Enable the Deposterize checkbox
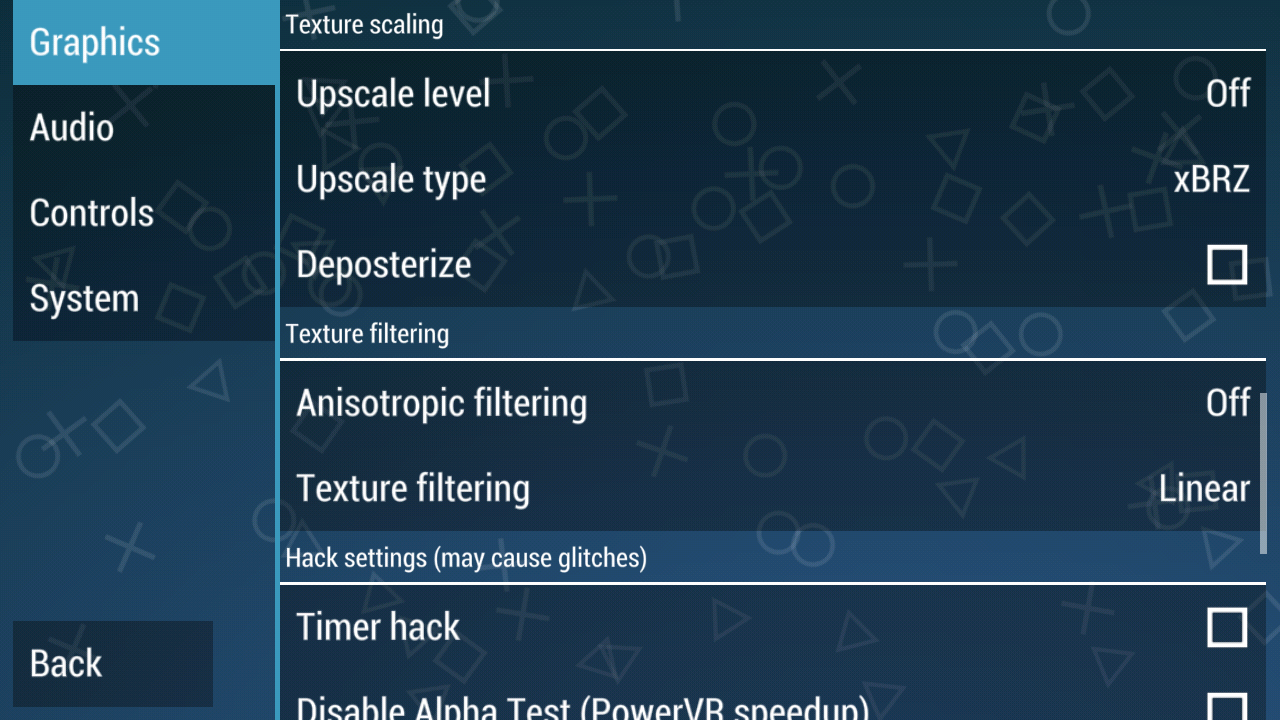The width and height of the screenshot is (1280, 720). point(1227,265)
